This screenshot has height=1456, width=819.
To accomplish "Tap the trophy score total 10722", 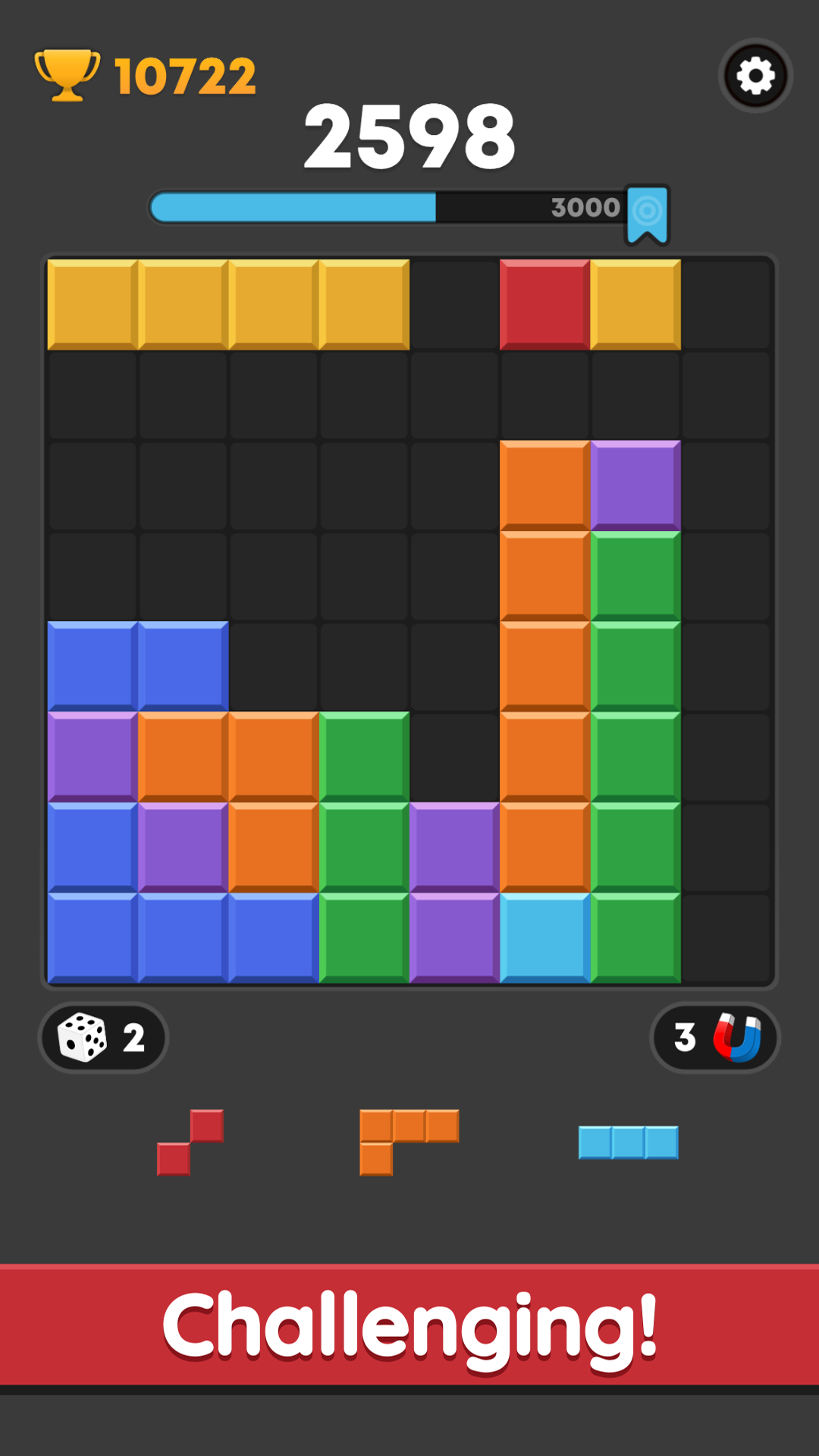I will (184, 74).
